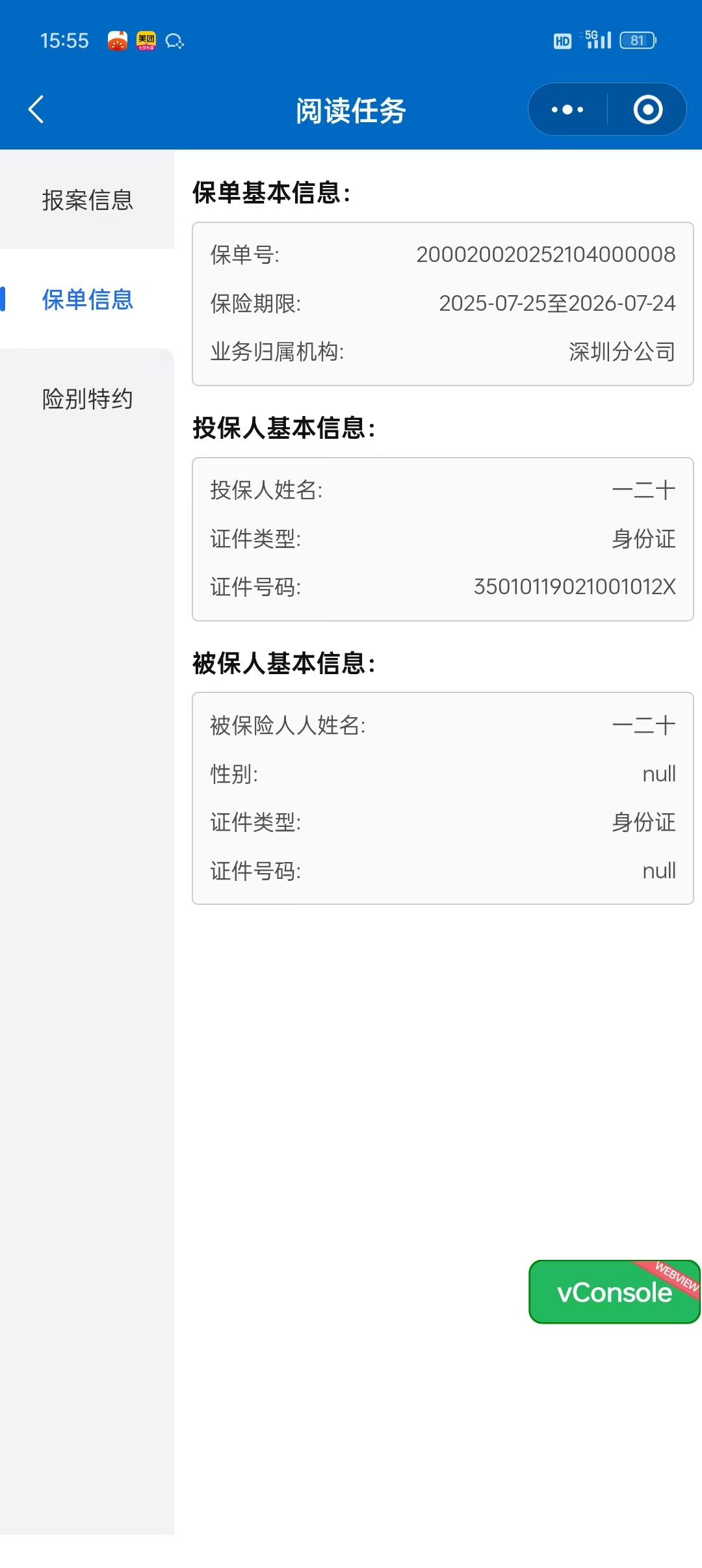Open the mini program more options menu
Viewport: 702px width, 1568px height.
(567, 109)
